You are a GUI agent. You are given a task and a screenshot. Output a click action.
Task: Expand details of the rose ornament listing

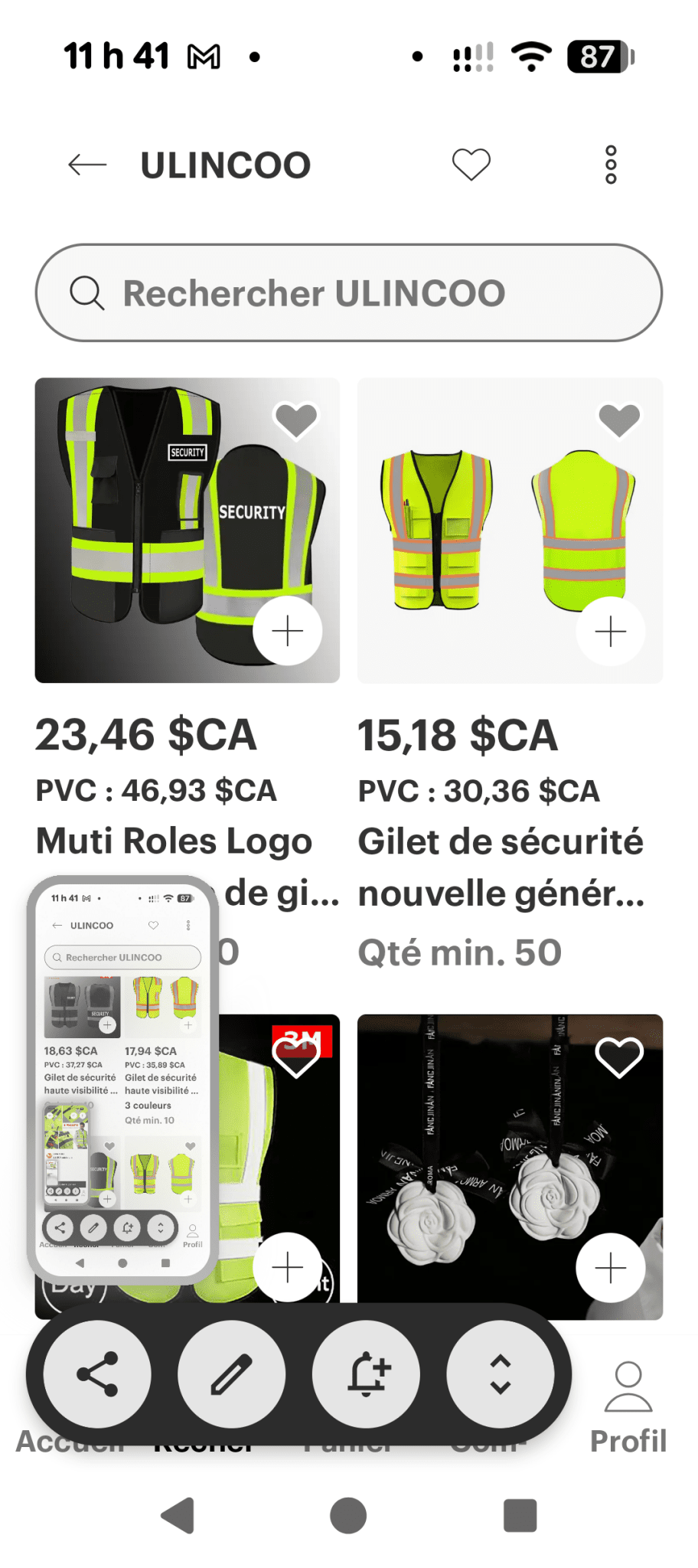[x=610, y=1267]
